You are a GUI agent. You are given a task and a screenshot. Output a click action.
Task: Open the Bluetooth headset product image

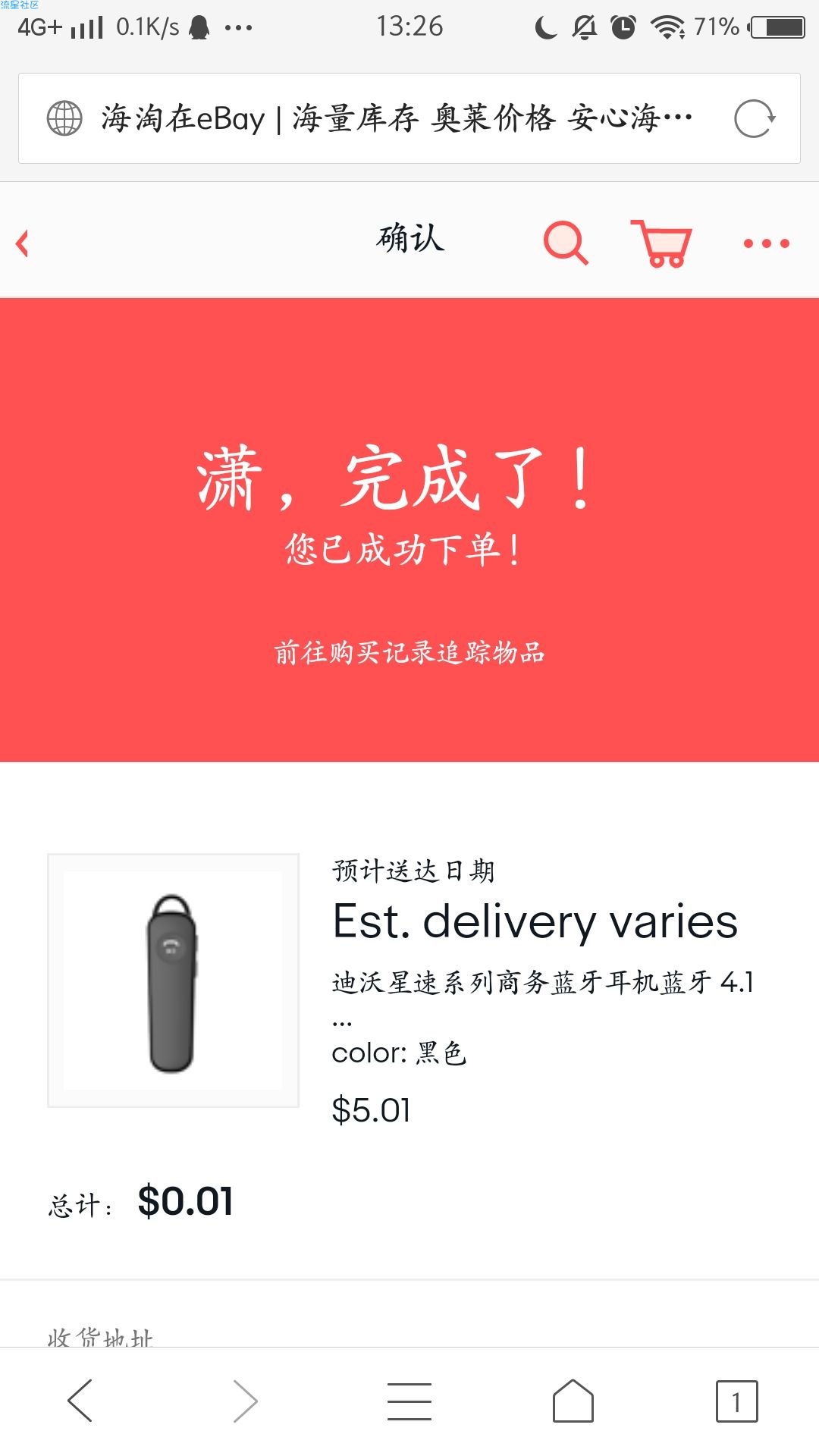pyautogui.click(x=174, y=981)
